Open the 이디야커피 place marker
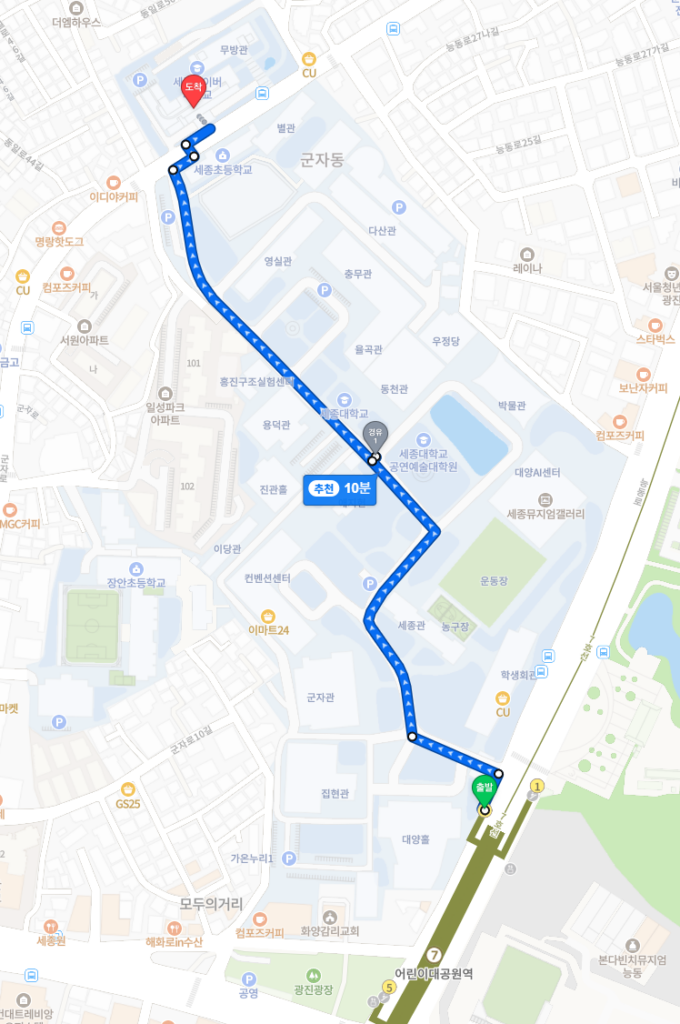Screen dimensions: 680x1024 tap(113, 183)
